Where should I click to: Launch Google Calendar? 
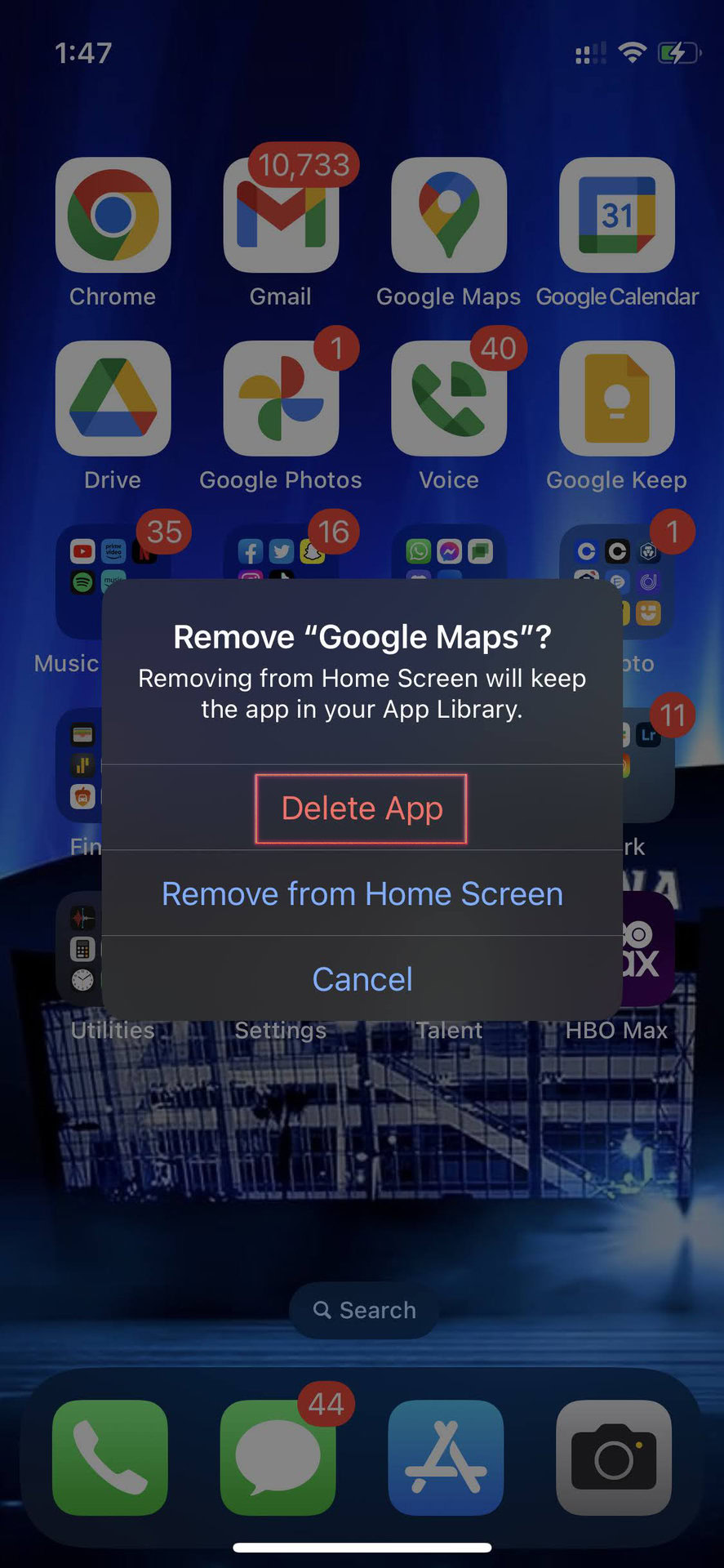617,215
